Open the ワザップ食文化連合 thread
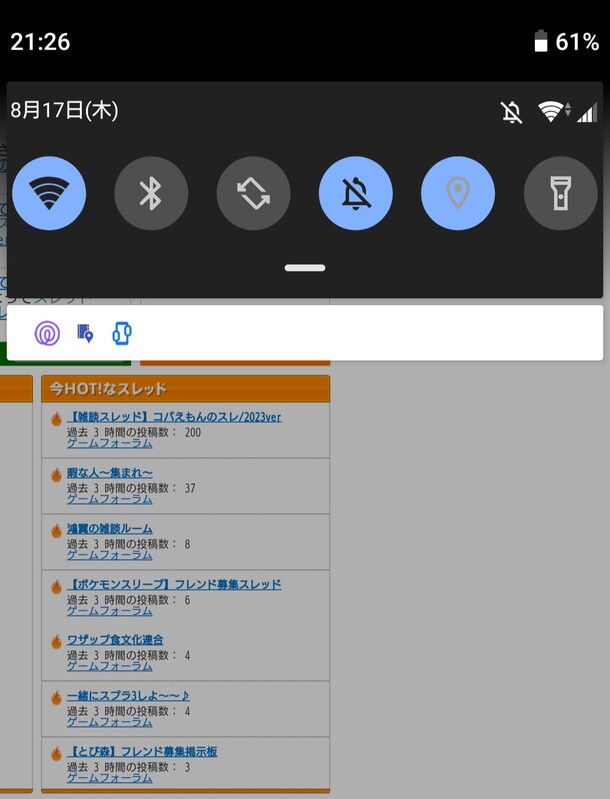The image size is (610, 799). point(115,639)
